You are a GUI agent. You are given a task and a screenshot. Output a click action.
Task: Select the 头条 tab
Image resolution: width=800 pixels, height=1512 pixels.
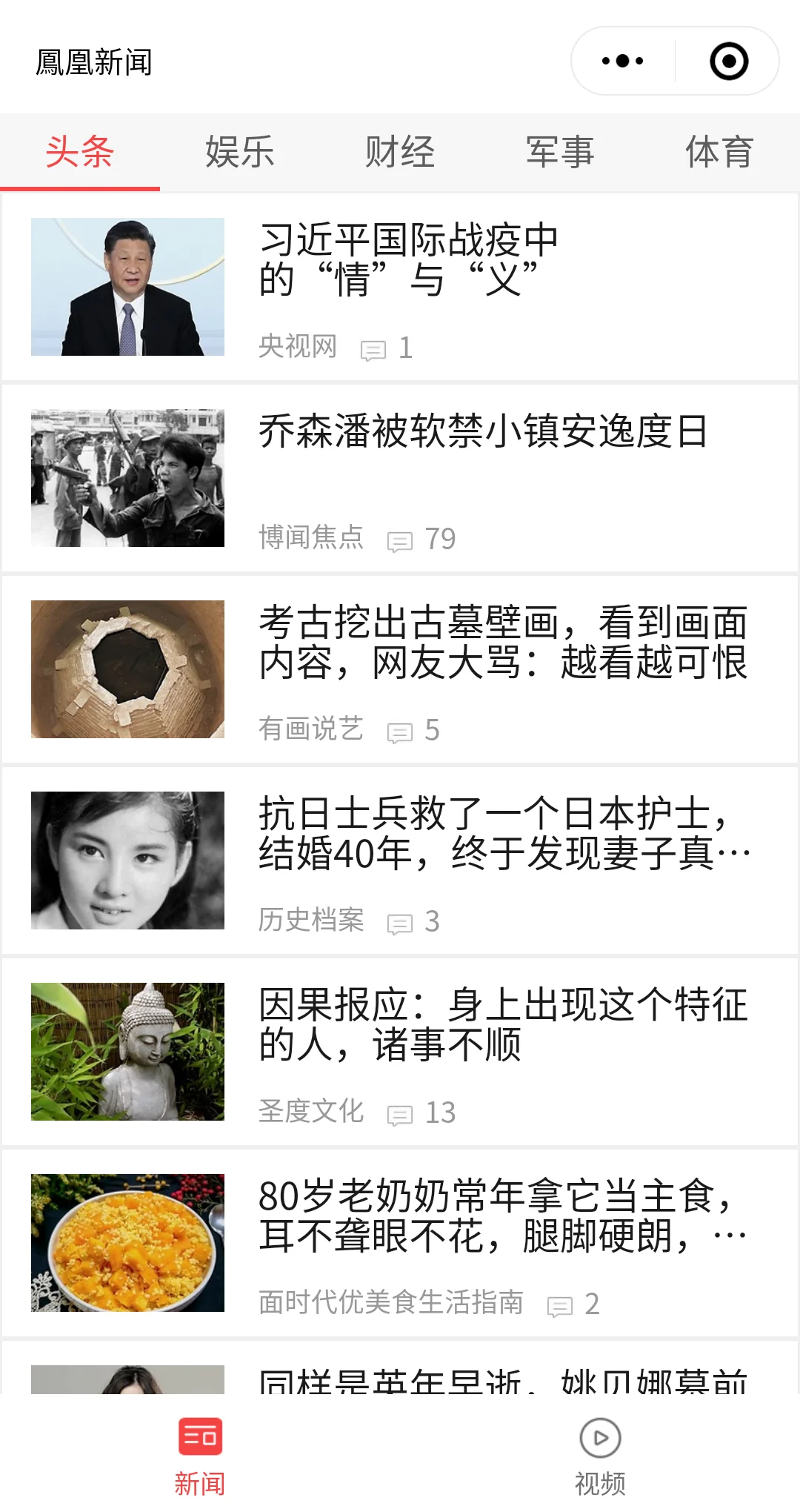click(80, 153)
